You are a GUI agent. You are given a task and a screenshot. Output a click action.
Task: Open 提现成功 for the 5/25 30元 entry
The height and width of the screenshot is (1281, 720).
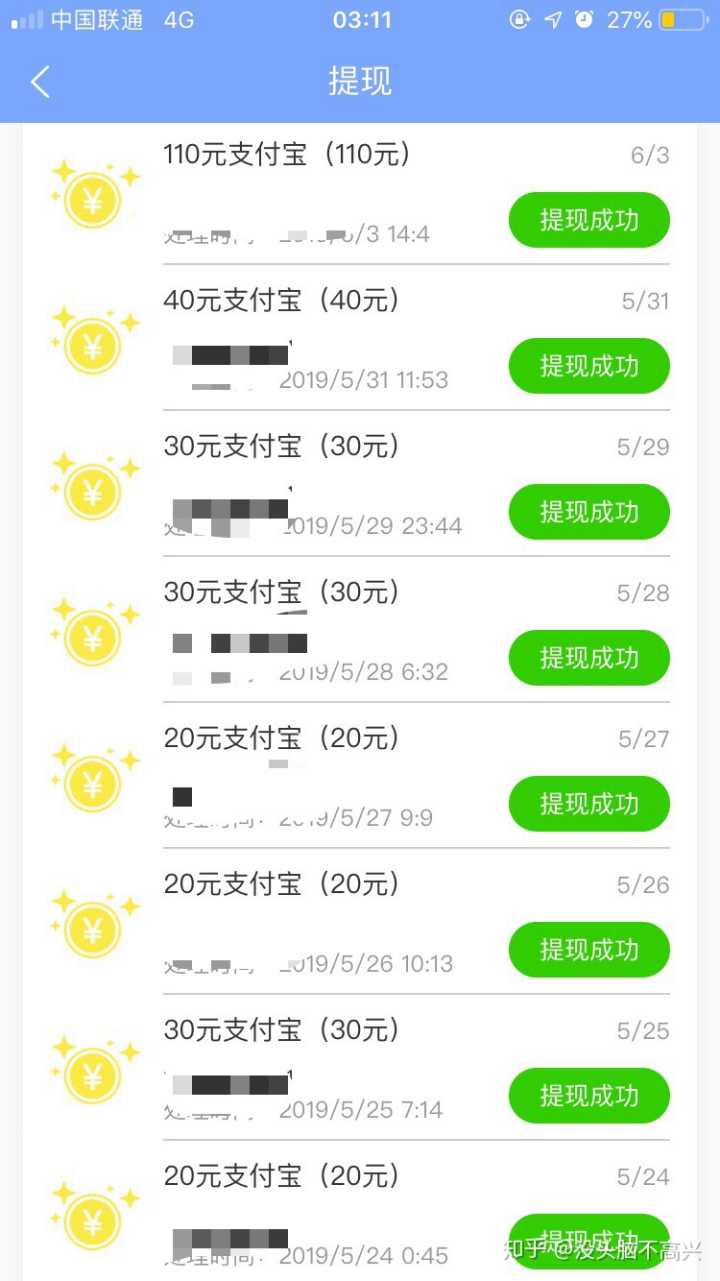point(589,1096)
